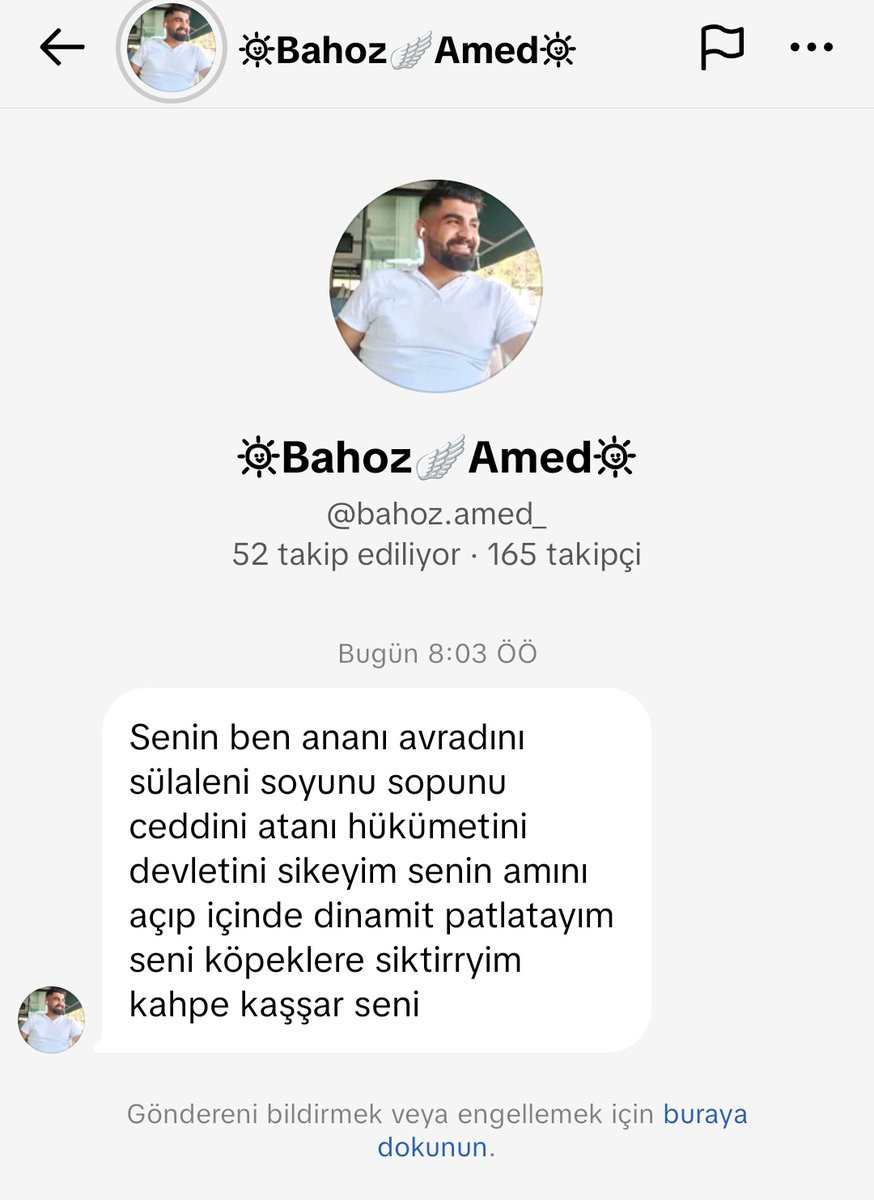The height and width of the screenshot is (1200, 874).
Task: Tap the sender avatar beside the message
Action: pyautogui.click(x=51, y=1019)
